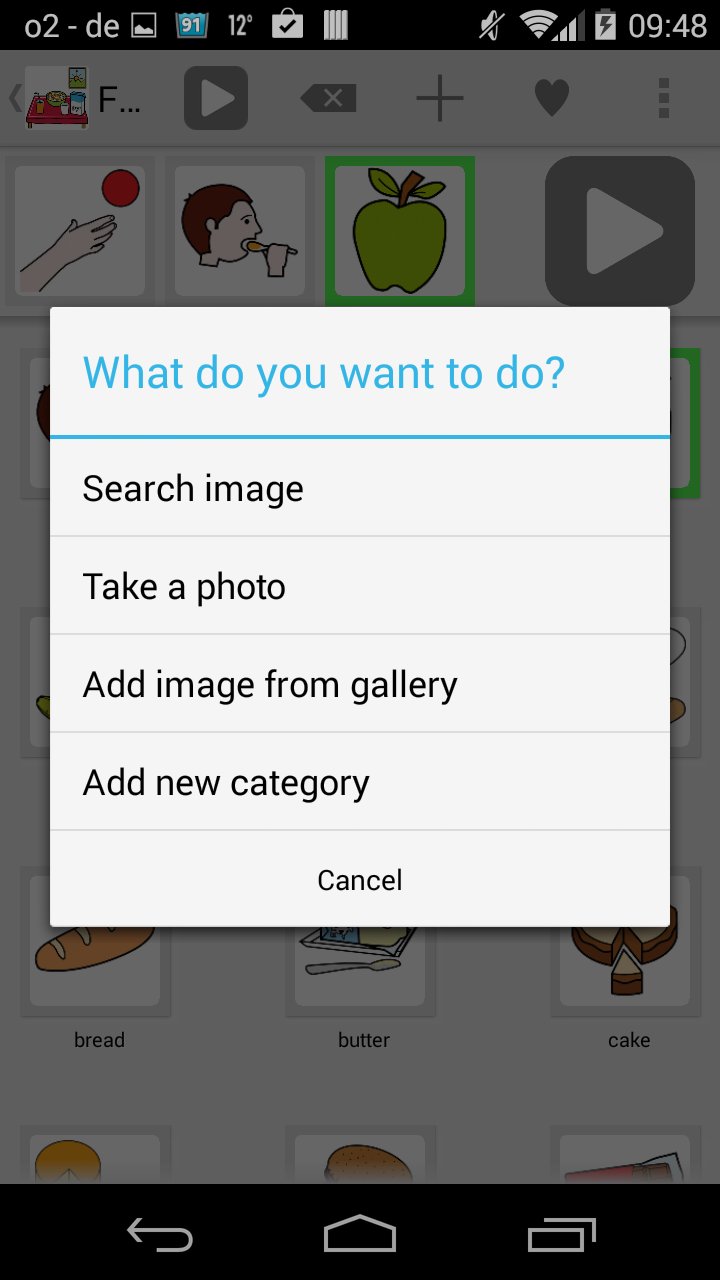Tap the butter pictogram
The image size is (720, 1280).
360,940
